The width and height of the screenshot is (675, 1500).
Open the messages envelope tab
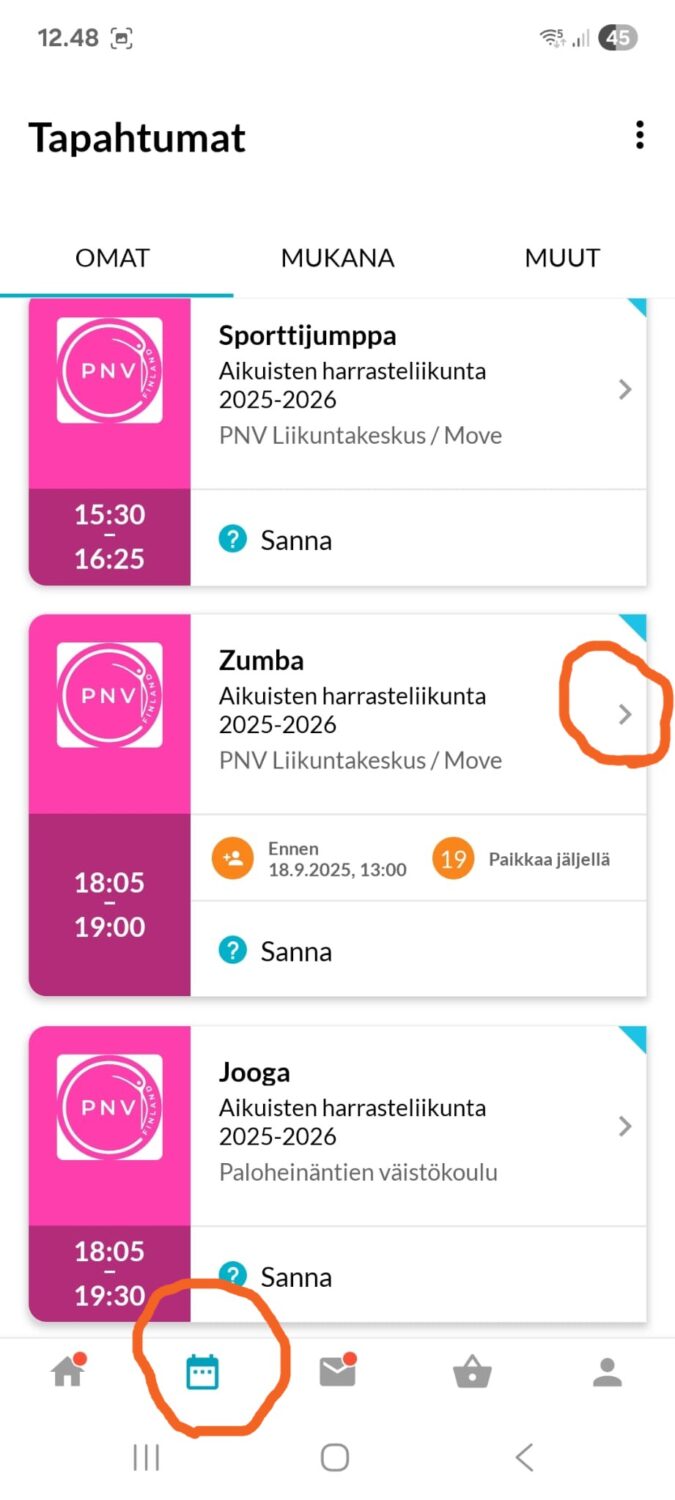(337, 1372)
